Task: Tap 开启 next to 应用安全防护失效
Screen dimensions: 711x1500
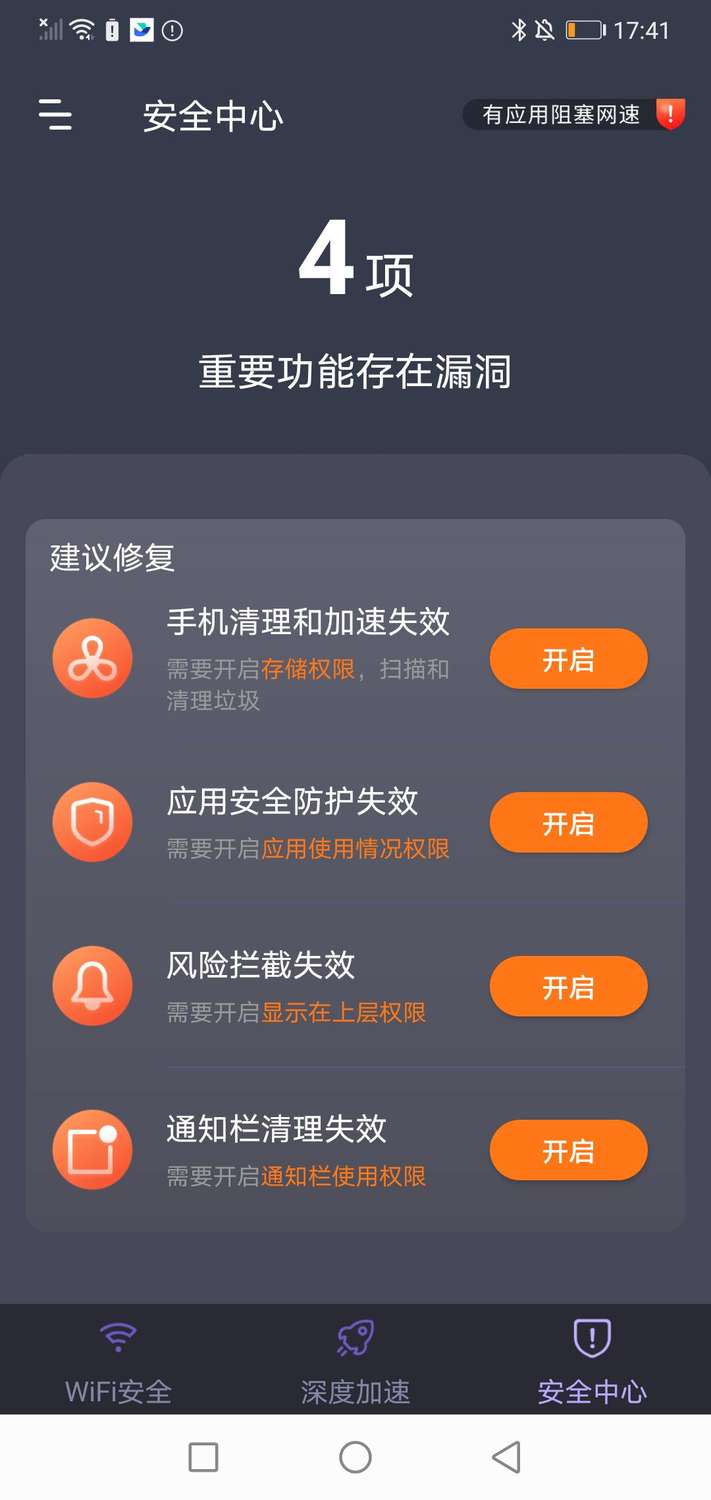Action: click(x=568, y=823)
